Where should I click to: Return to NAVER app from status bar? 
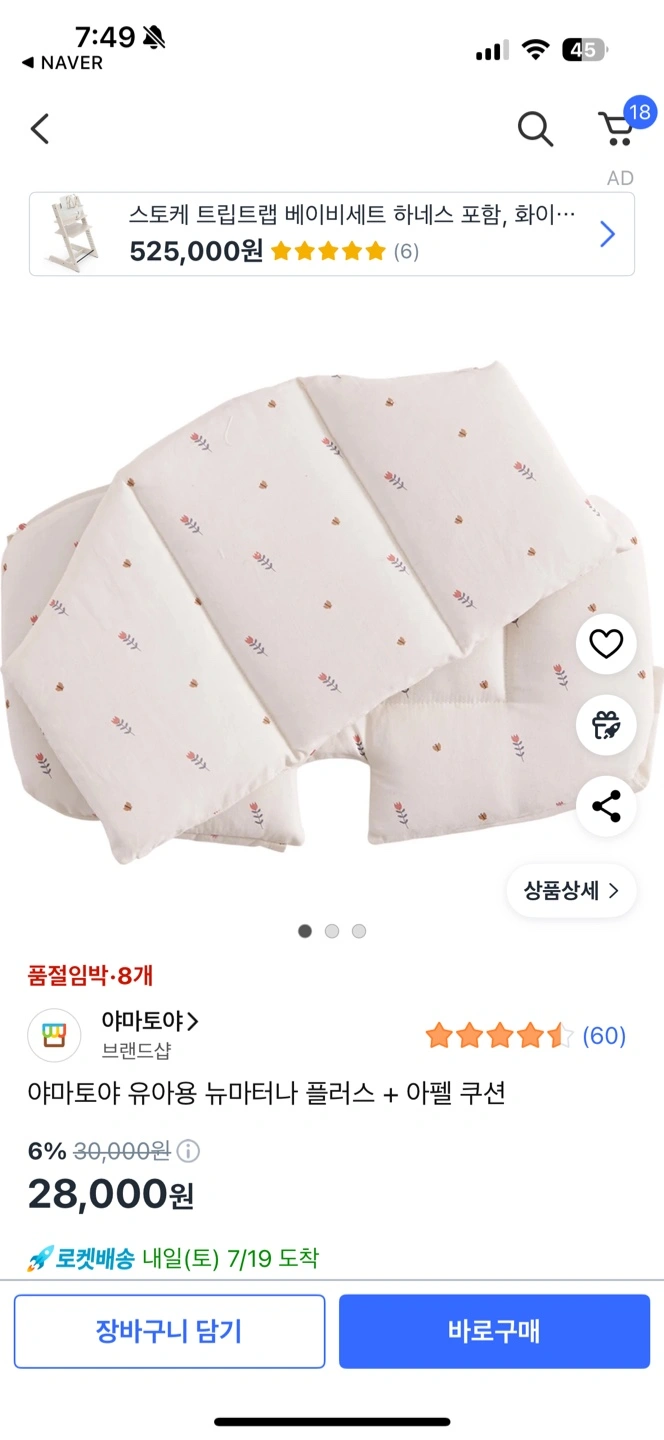point(62,63)
